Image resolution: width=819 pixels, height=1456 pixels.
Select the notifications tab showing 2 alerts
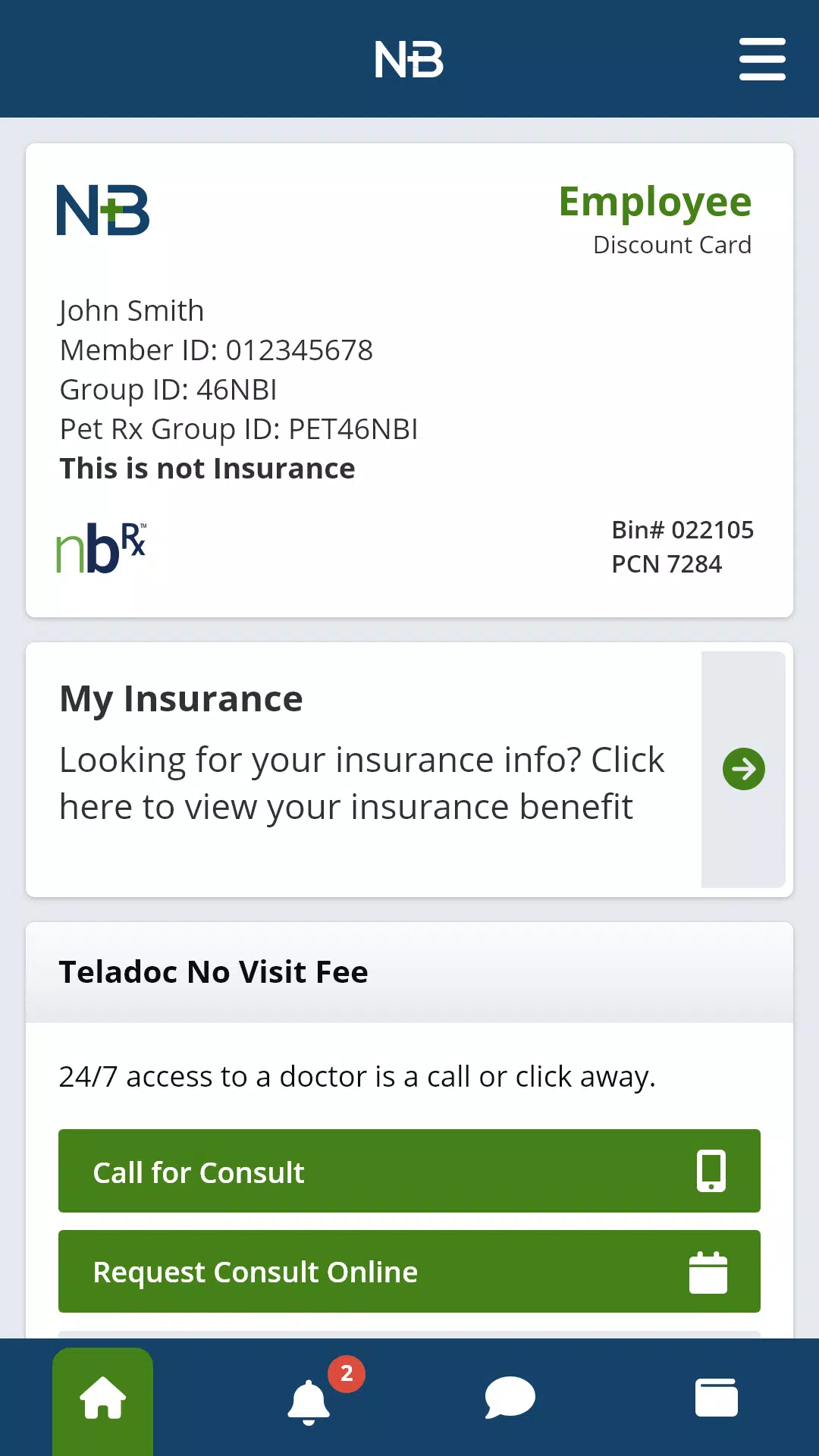pyautogui.click(x=308, y=1399)
